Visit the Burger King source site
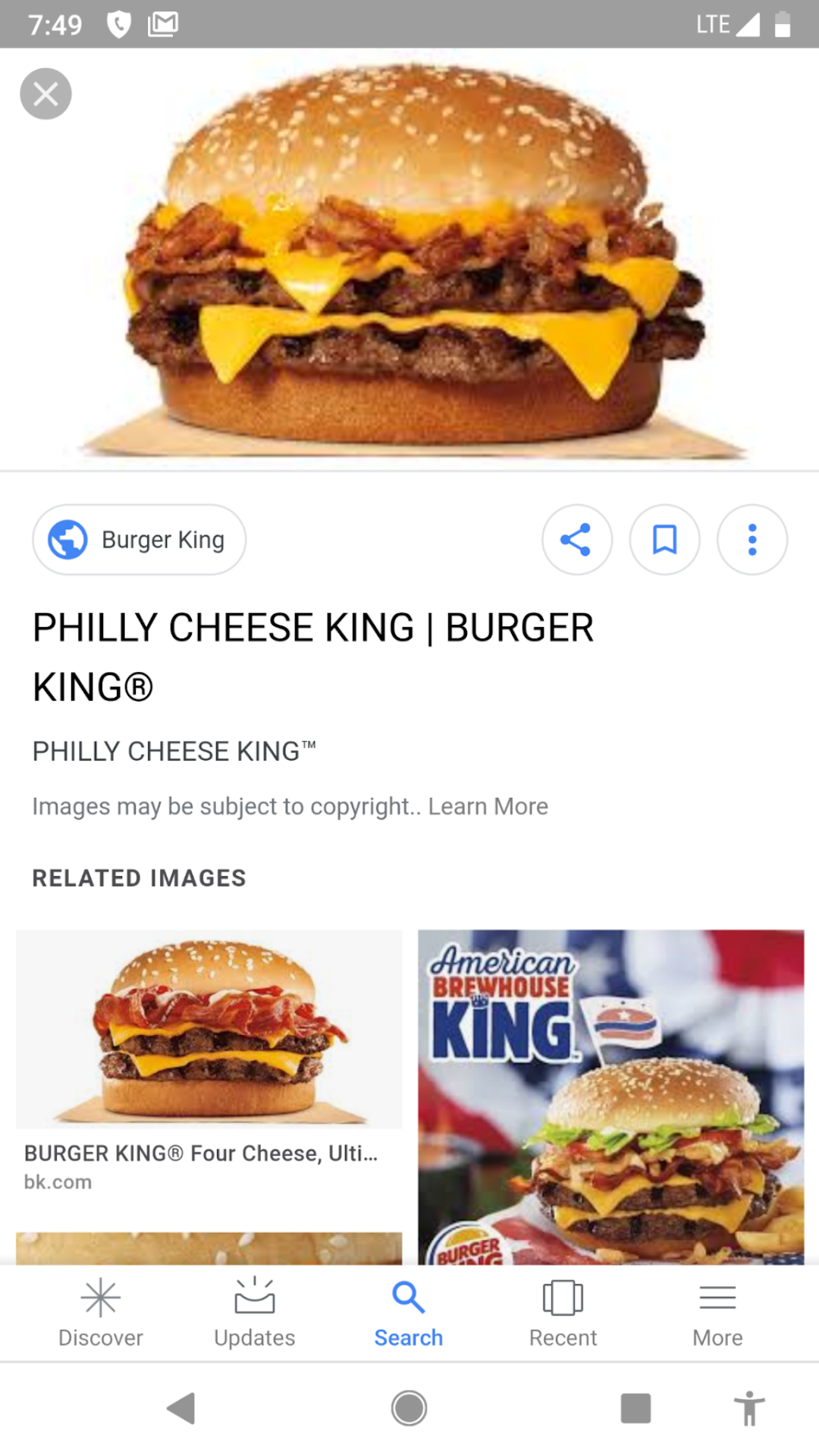The width and height of the screenshot is (819, 1456). click(140, 540)
